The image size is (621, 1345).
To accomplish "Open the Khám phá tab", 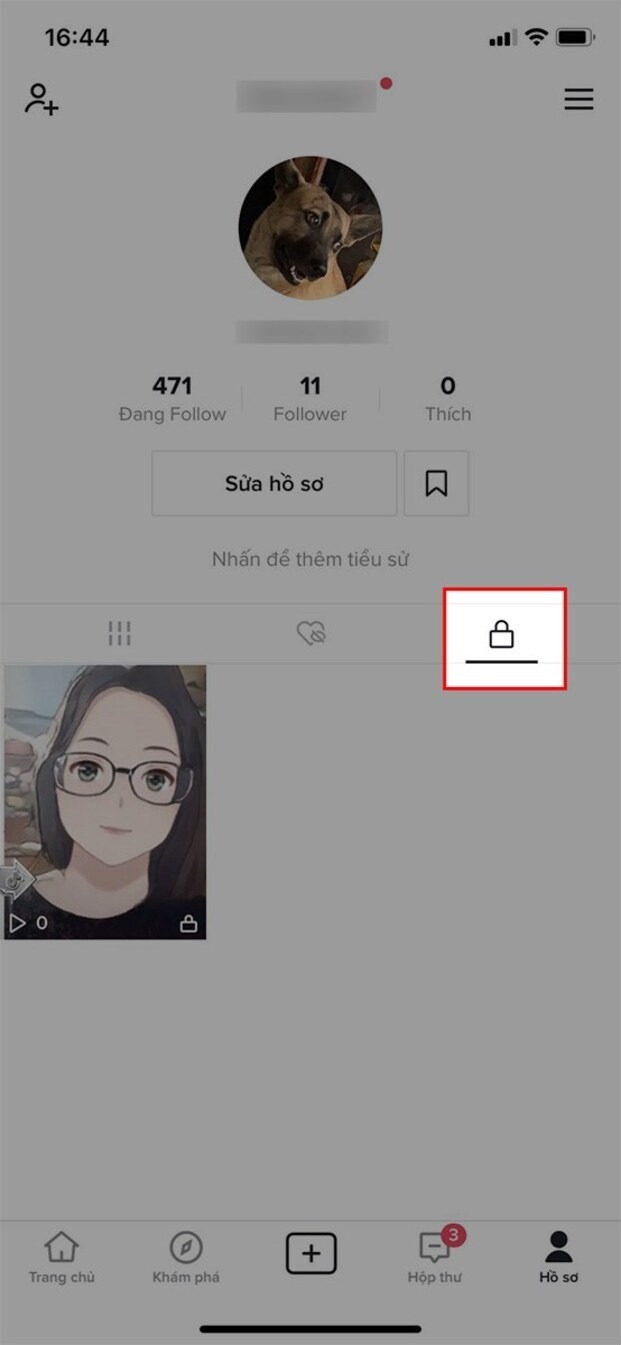I will point(186,1257).
